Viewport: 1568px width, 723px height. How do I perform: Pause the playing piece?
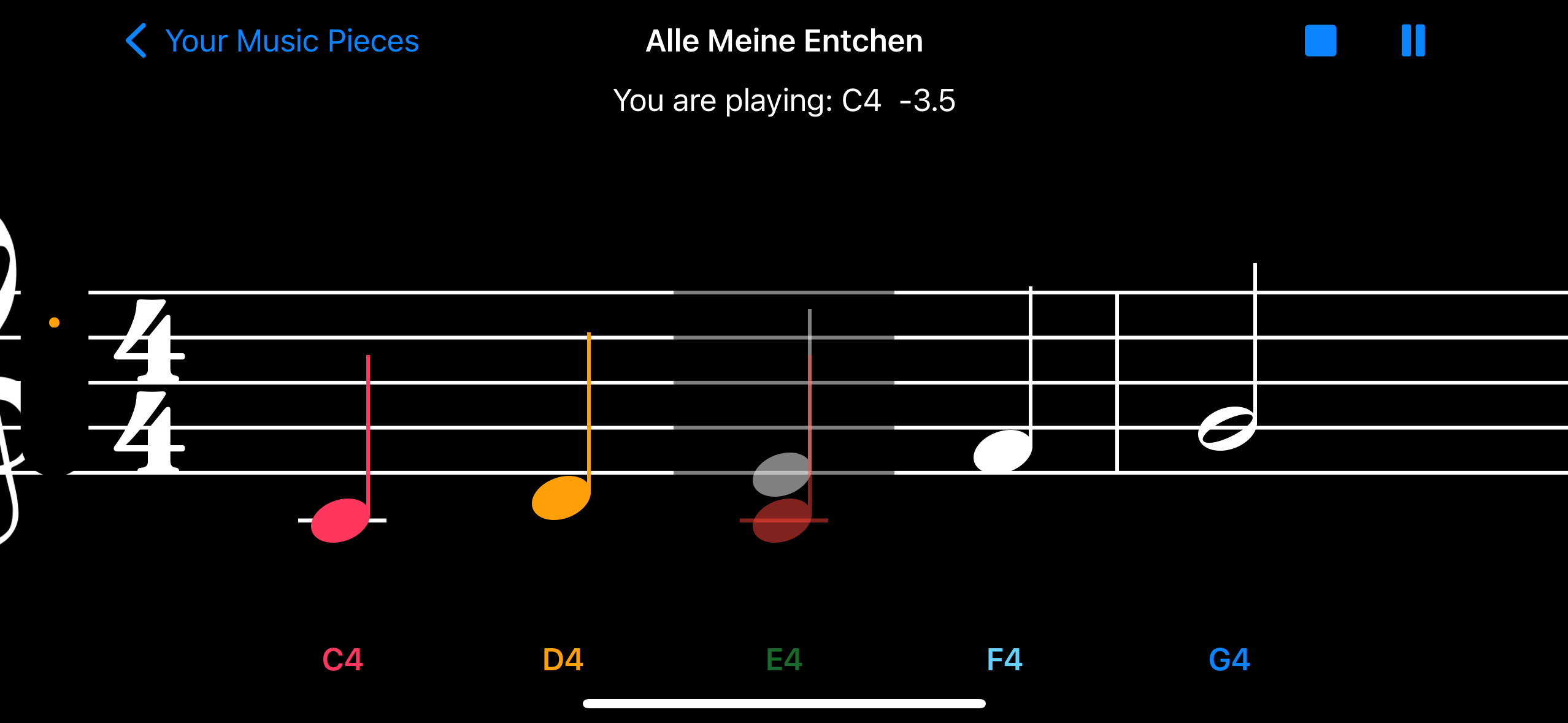point(1413,41)
